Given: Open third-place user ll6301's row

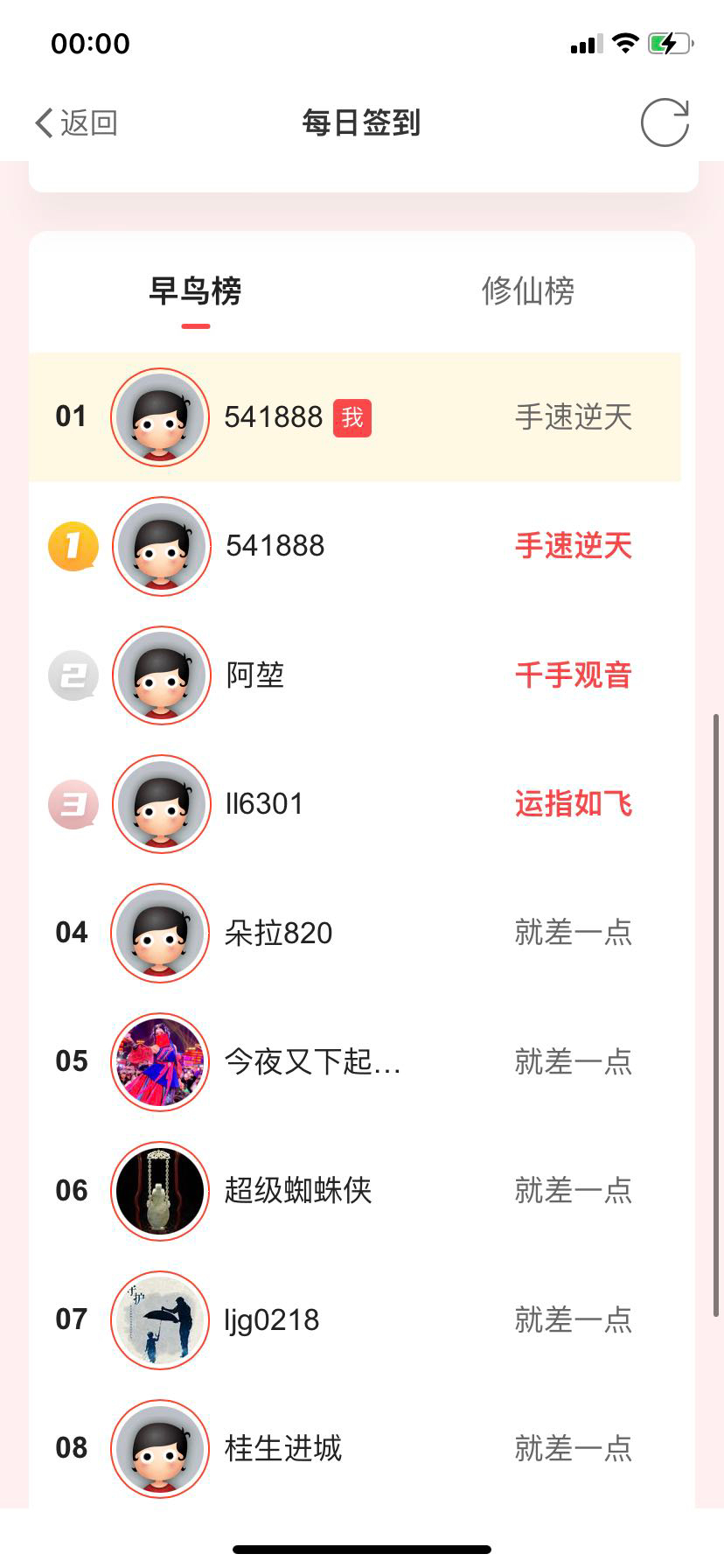Looking at the screenshot, I should [x=354, y=804].
